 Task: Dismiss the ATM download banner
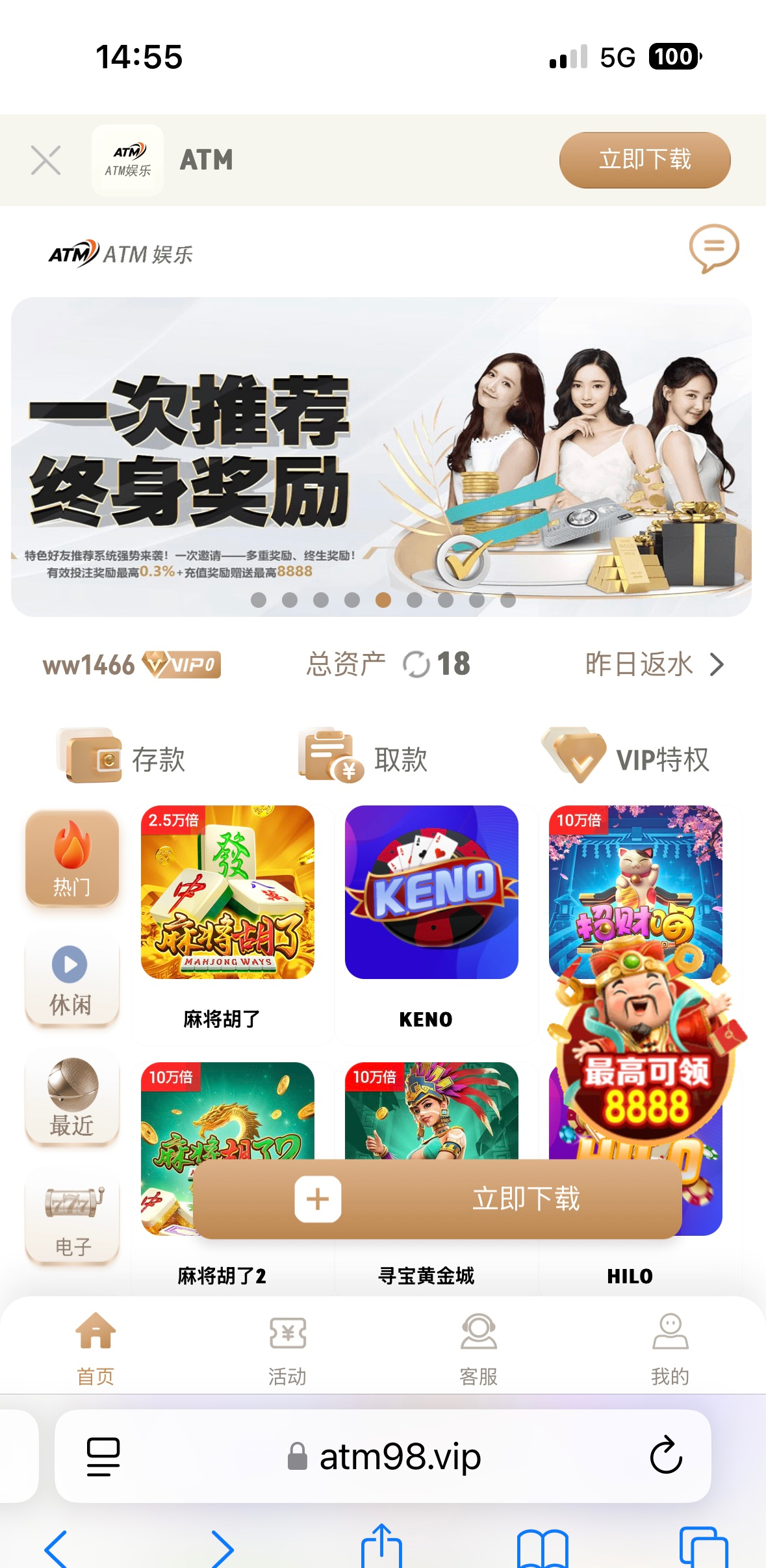[x=45, y=161]
